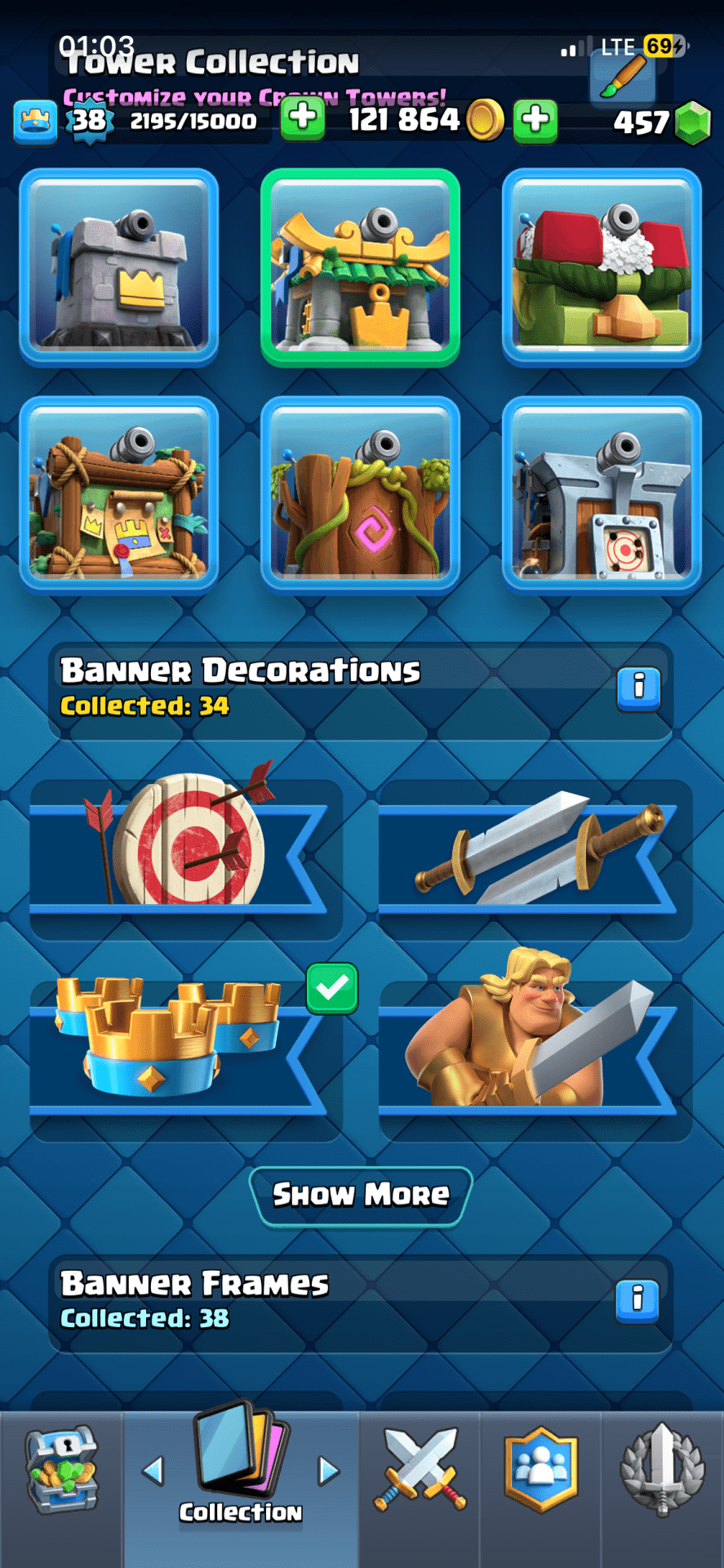This screenshot has height=1568, width=724.
Task: Select the default gray stone tower skin
Action: pos(119,267)
